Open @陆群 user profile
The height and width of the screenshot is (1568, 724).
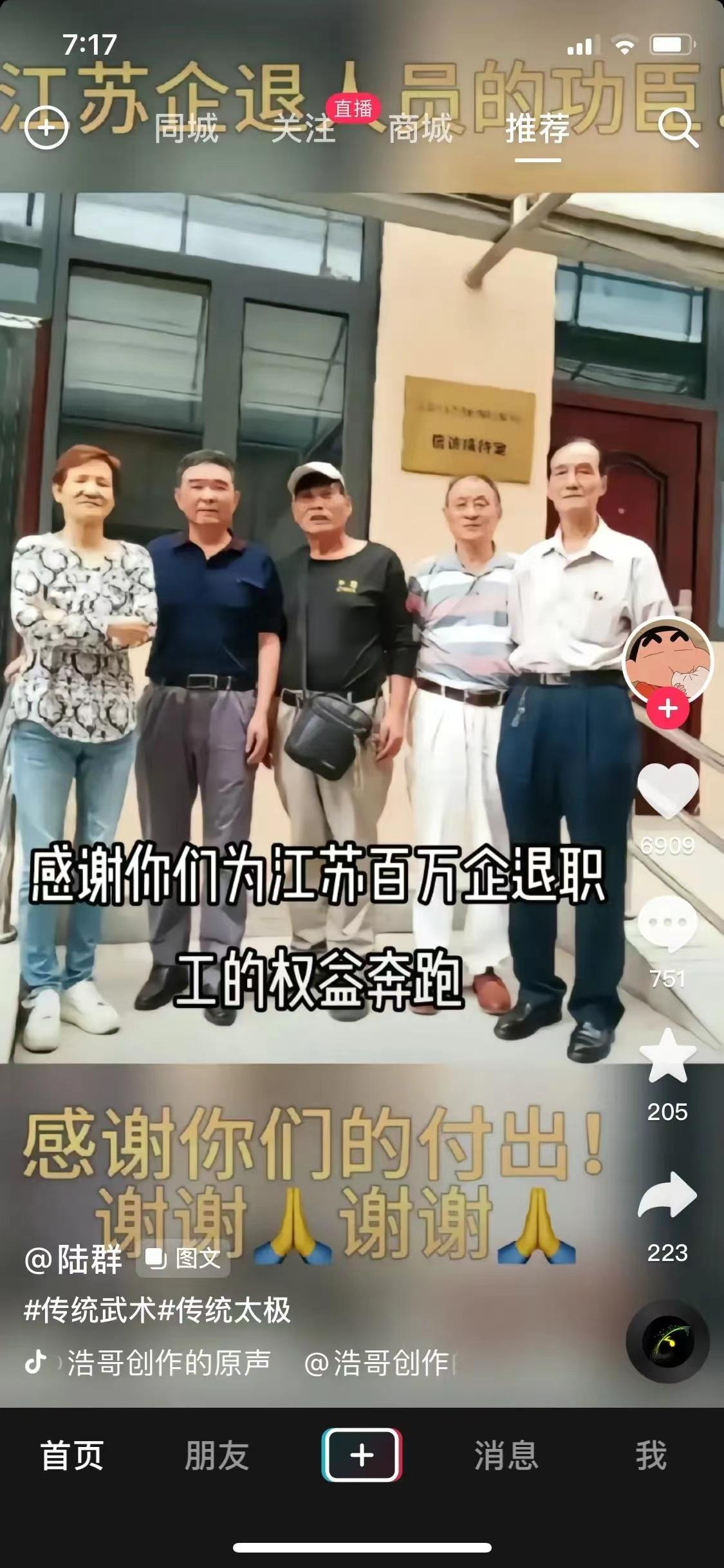click(73, 1260)
